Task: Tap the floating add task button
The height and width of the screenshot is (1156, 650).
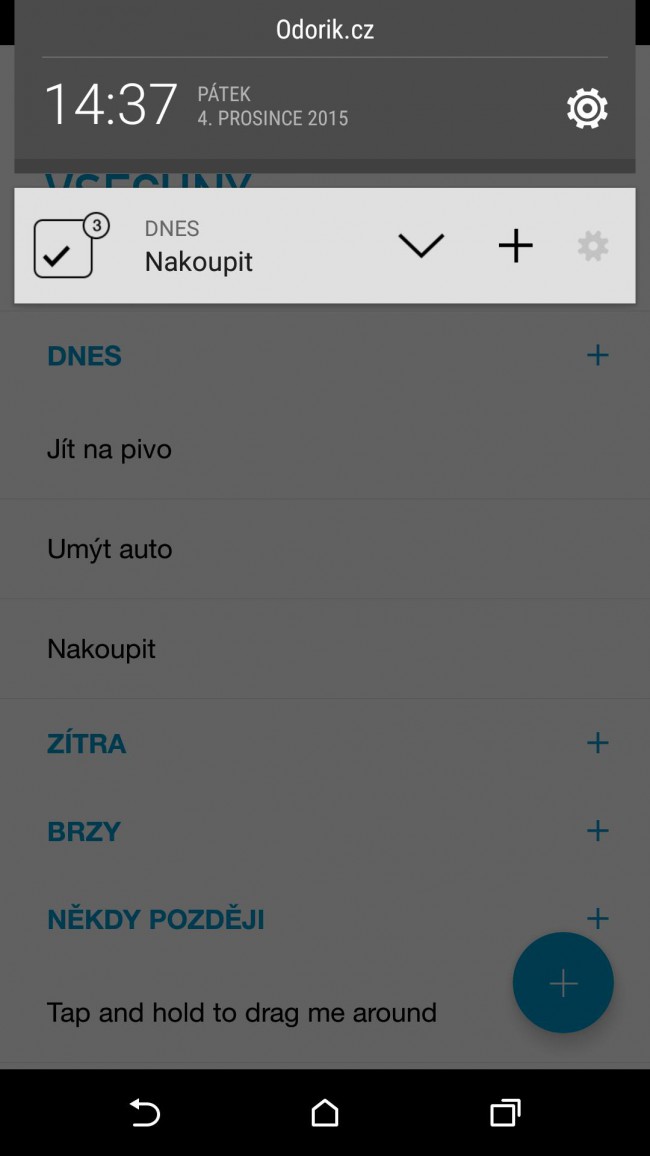Action: [563, 983]
